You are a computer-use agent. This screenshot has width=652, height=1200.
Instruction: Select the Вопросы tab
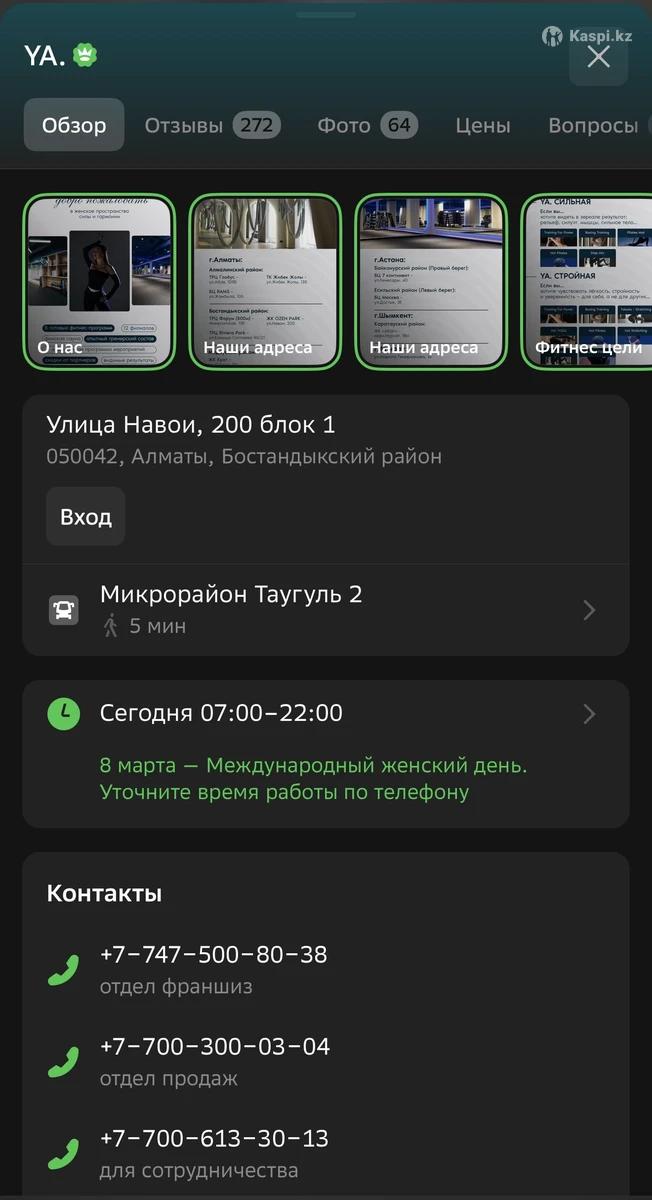coord(593,126)
